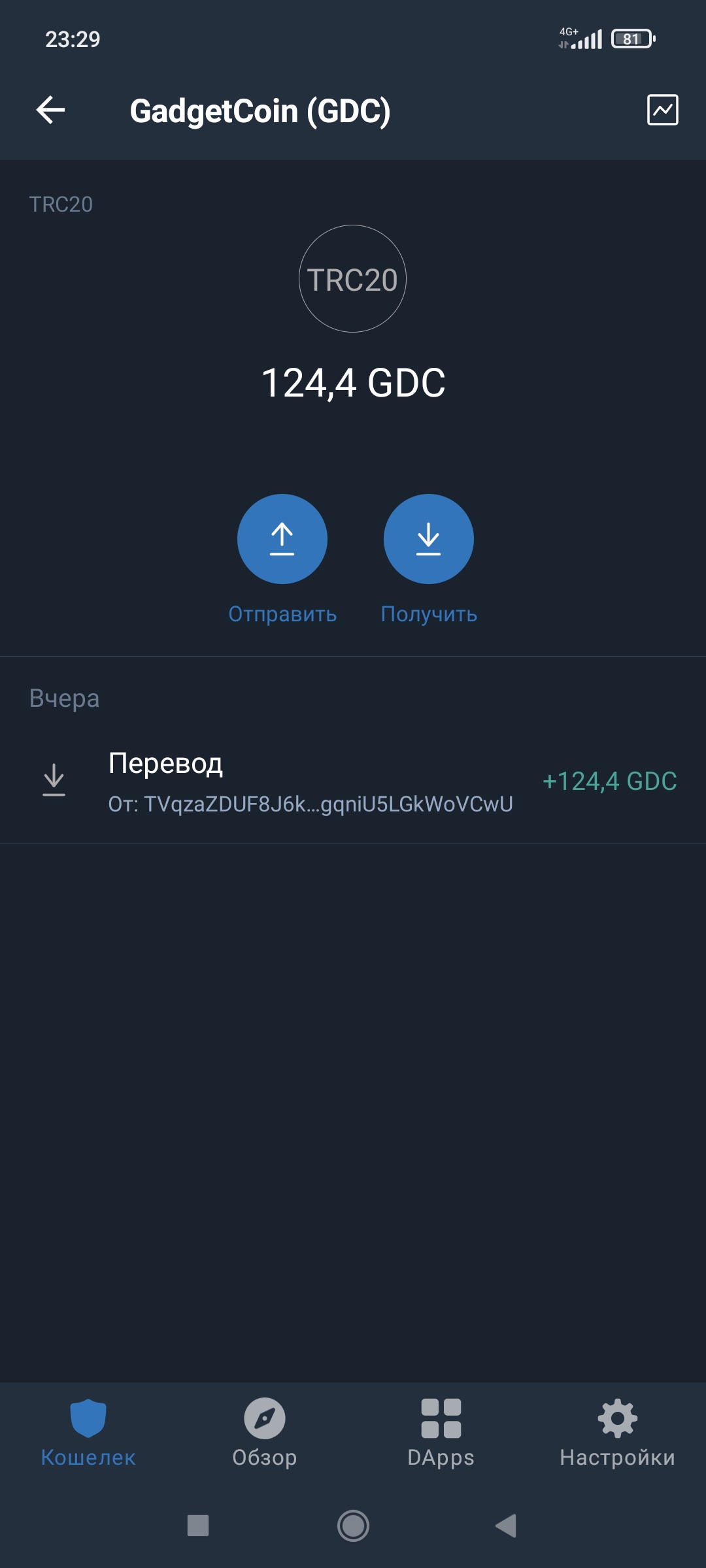Go back using the top arrow

coord(50,110)
